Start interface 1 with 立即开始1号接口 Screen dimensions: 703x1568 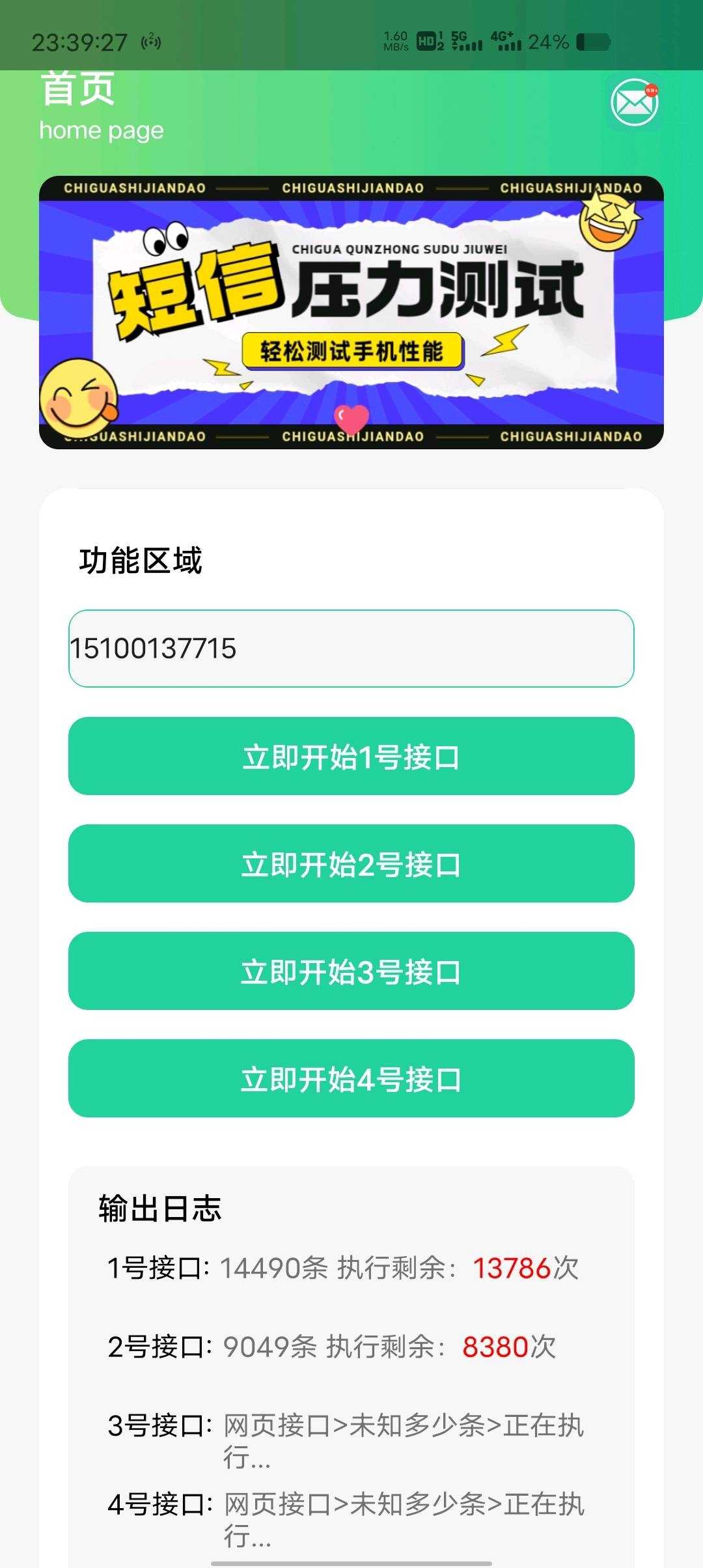351,757
